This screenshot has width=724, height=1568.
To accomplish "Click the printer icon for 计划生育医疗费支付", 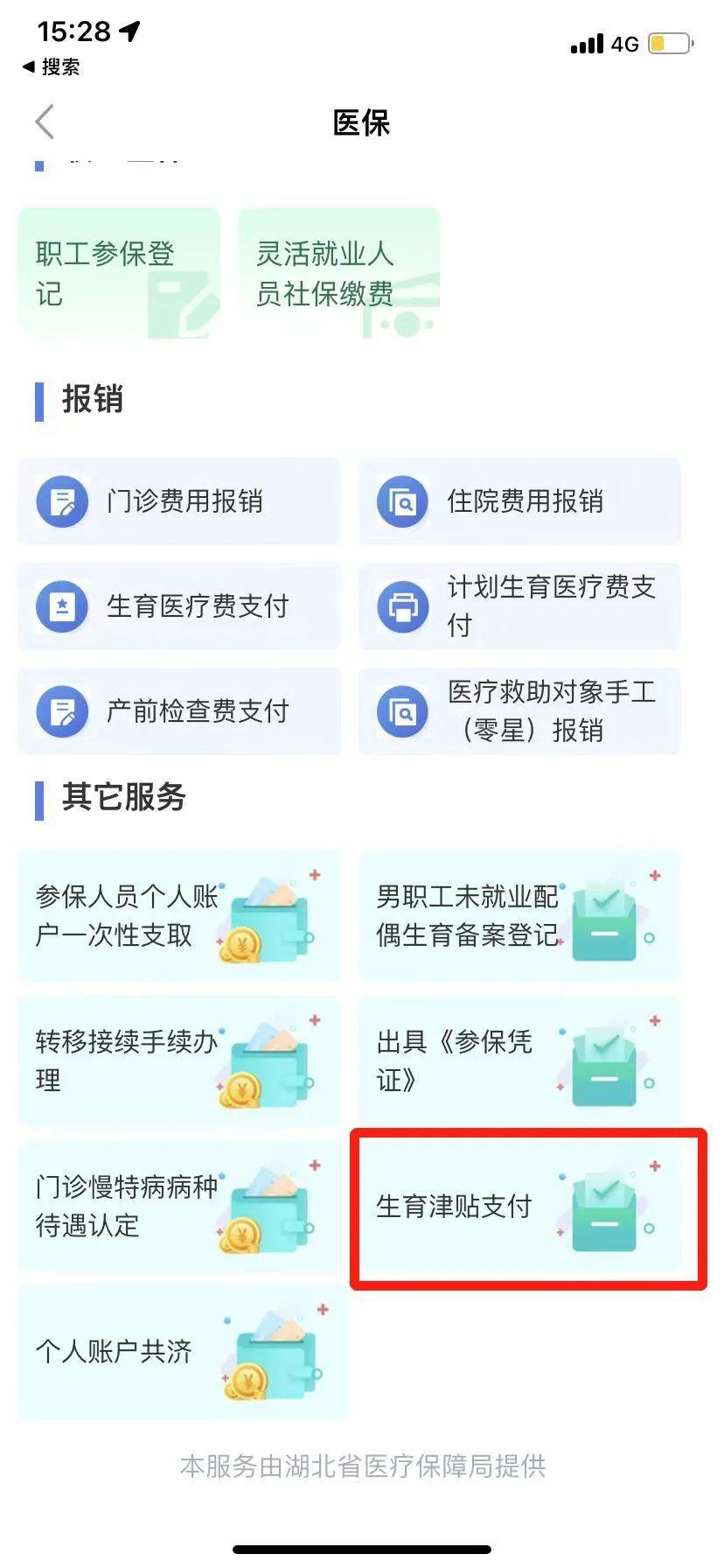I will coord(402,606).
